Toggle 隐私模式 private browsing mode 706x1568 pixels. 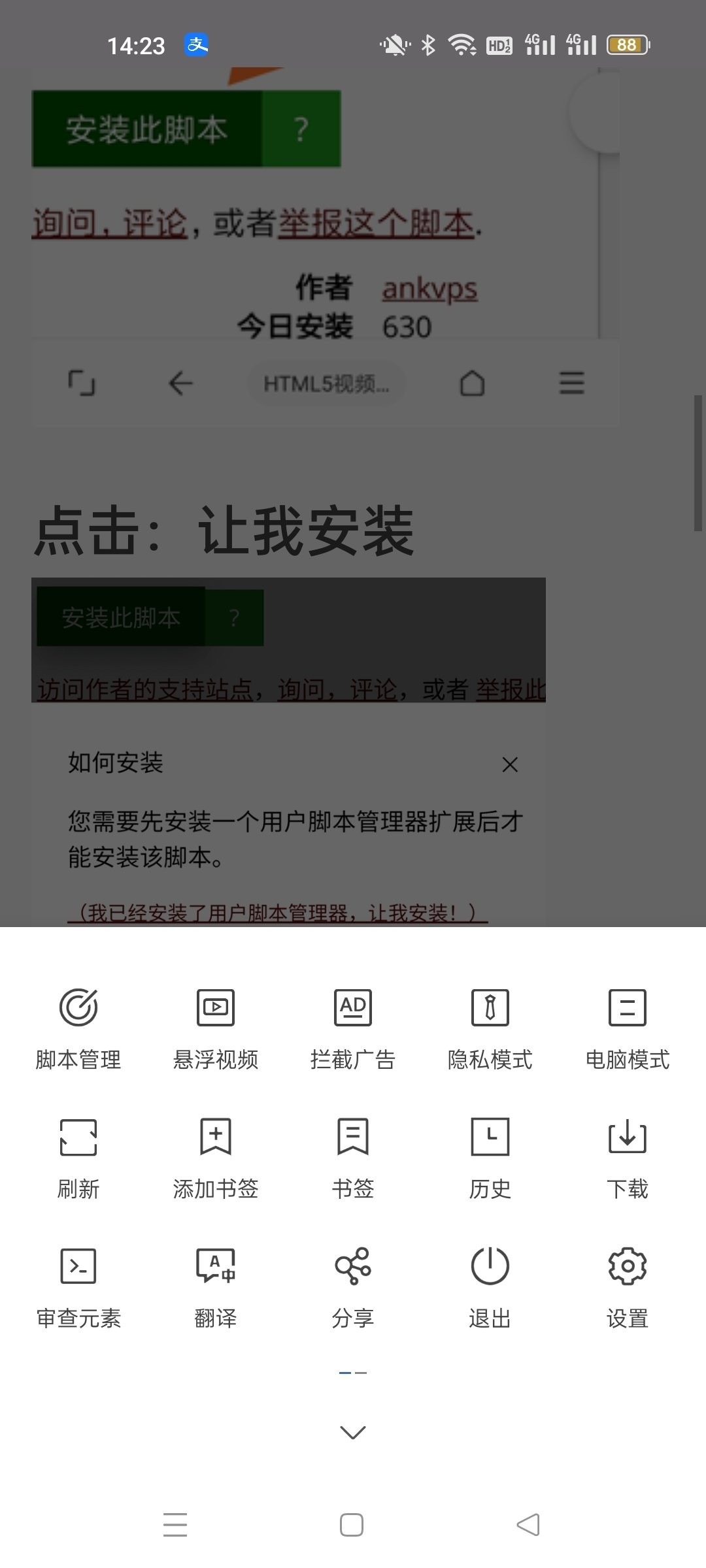[x=490, y=1026]
